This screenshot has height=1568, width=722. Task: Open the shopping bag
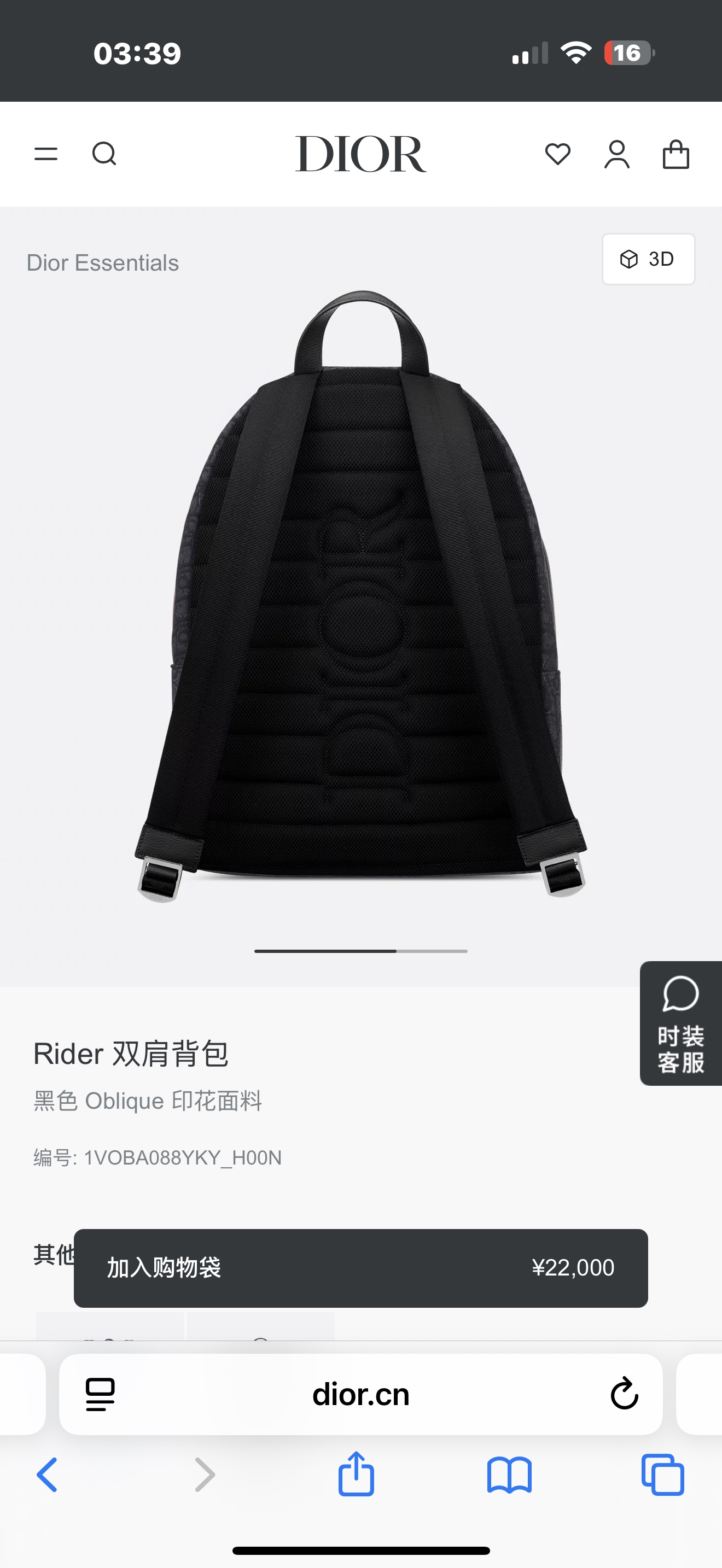click(x=676, y=154)
